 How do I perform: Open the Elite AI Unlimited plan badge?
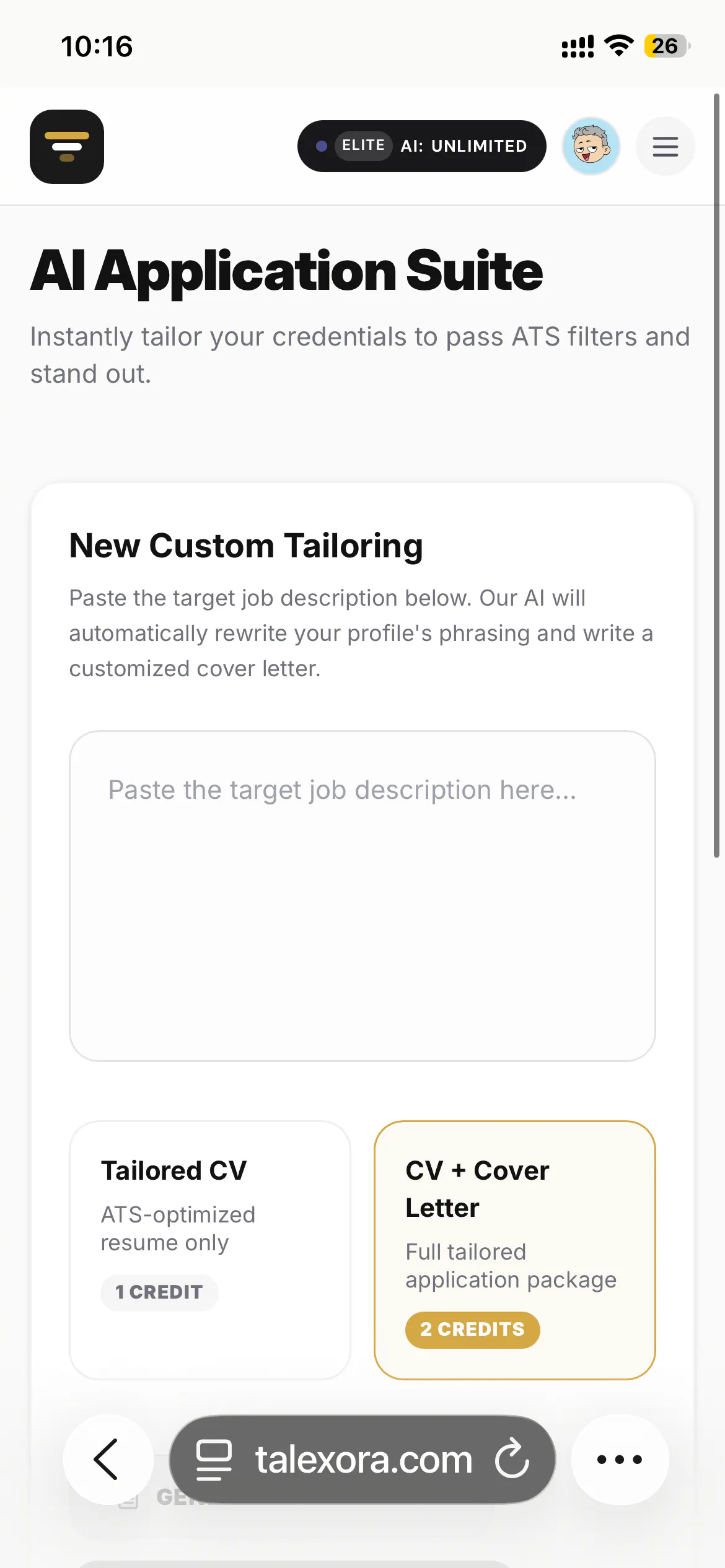(x=421, y=146)
